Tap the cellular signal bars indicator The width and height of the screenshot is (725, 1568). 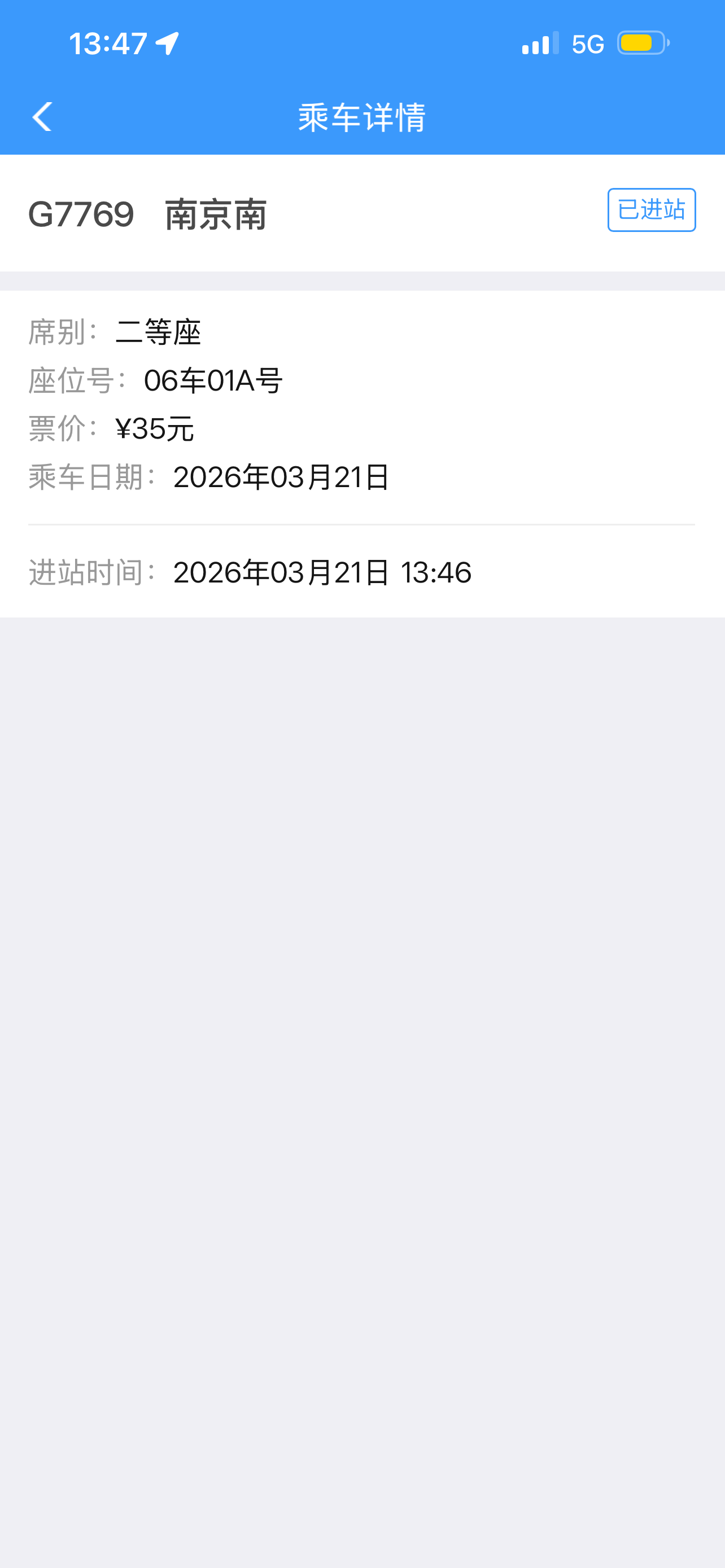click(538, 42)
